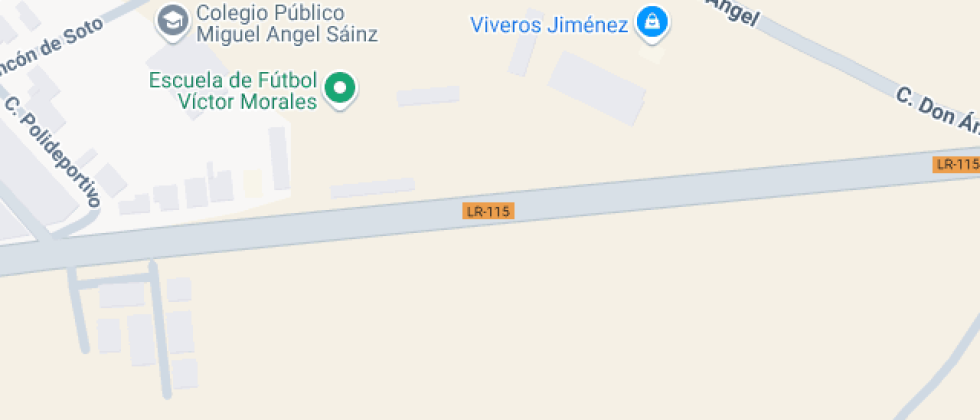
Task: Select the Viveros Jiménez shop pin
Action: 652,21
